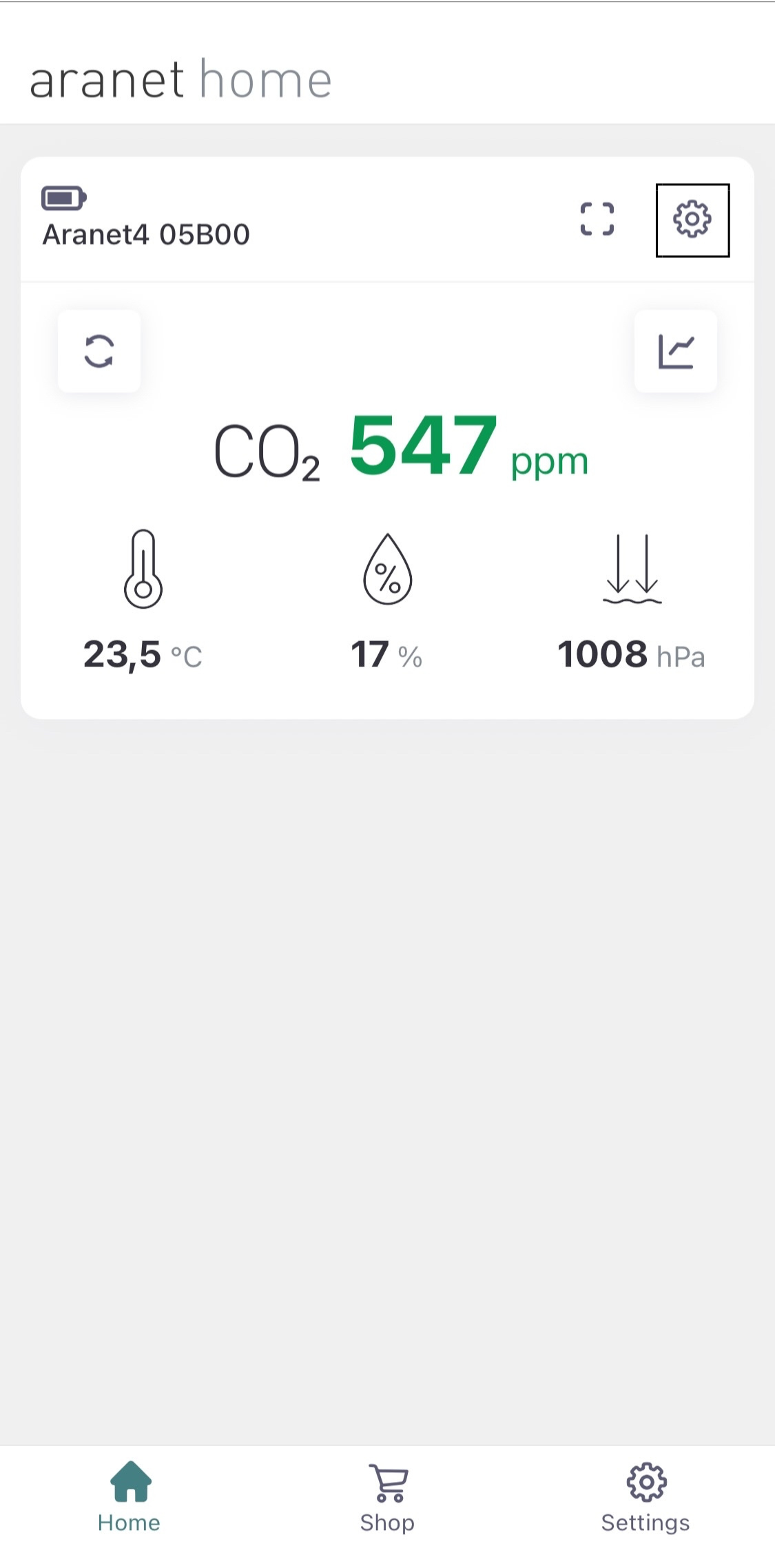Expand the sensor card to fullscreen
Image resolution: width=775 pixels, height=1568 pixels.
(597, 220)
